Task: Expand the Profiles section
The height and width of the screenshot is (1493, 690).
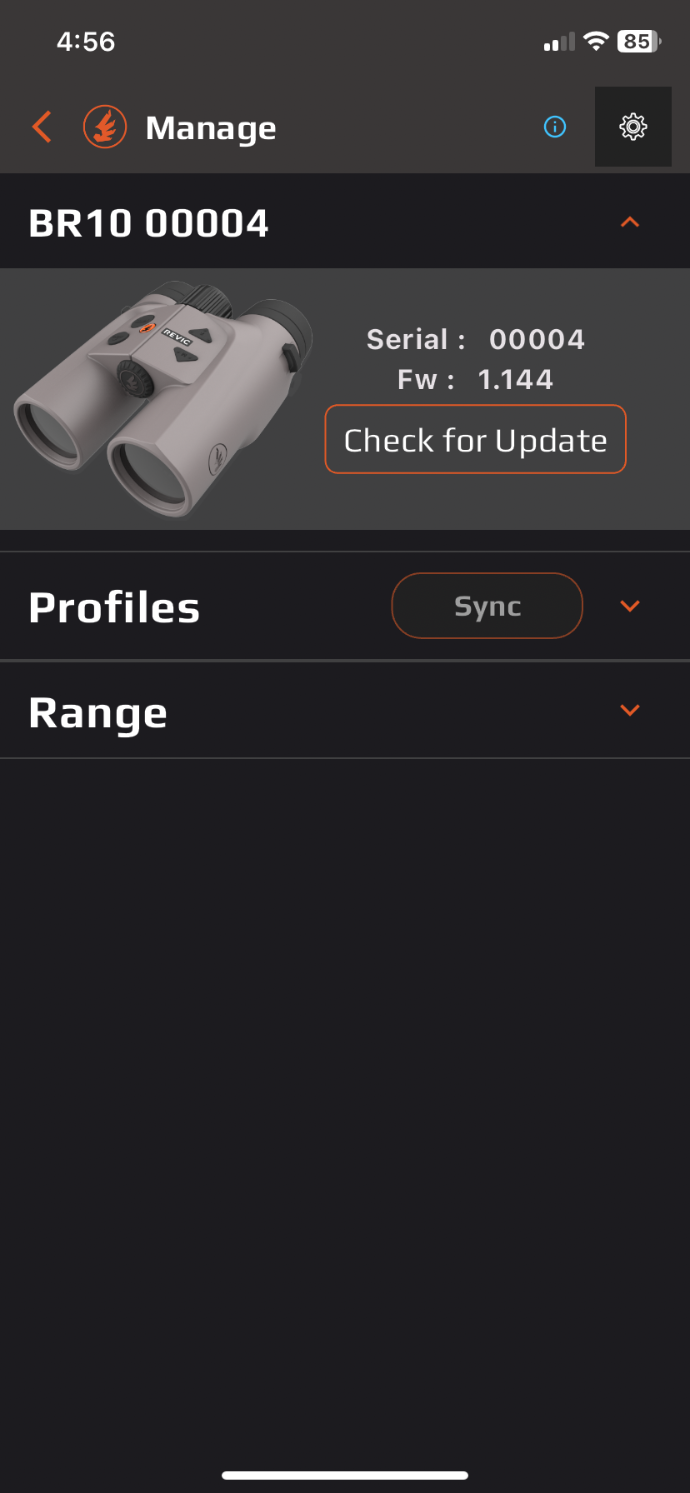Action: click(x=630, y=606)
